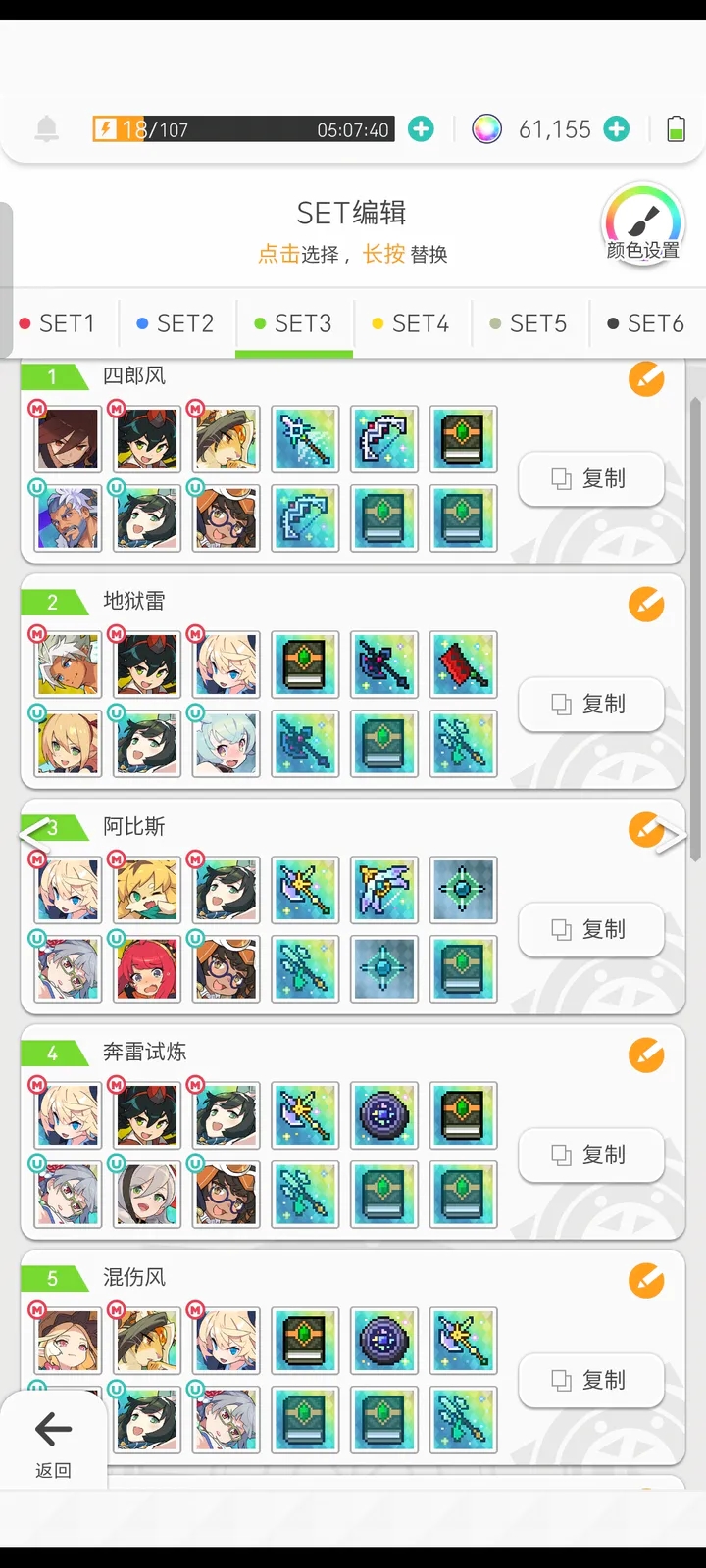The image size is (706, 1568).
Task: Tap 复制 for team 四郎风
Action: [x=590, y=478]
